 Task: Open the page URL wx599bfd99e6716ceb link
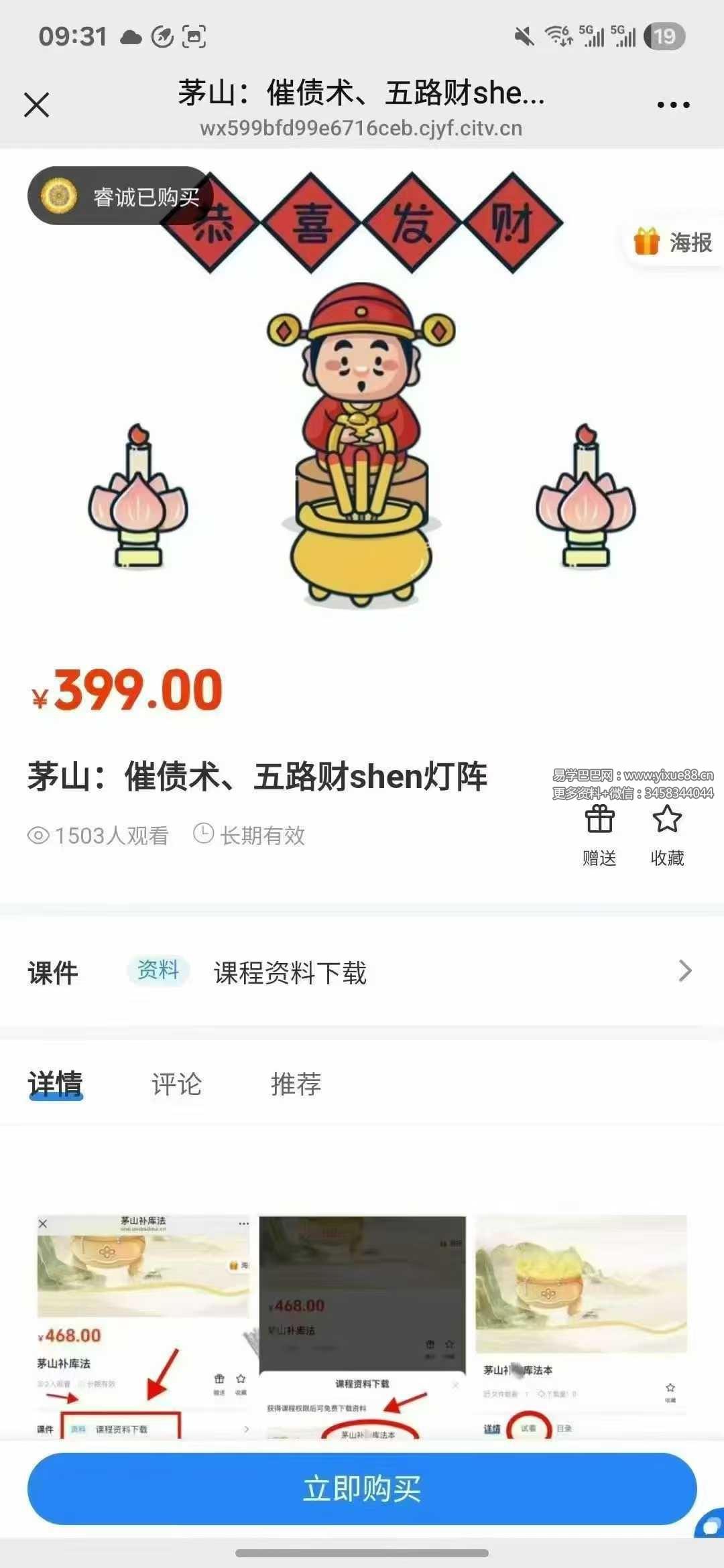click(x=362, y=130)
